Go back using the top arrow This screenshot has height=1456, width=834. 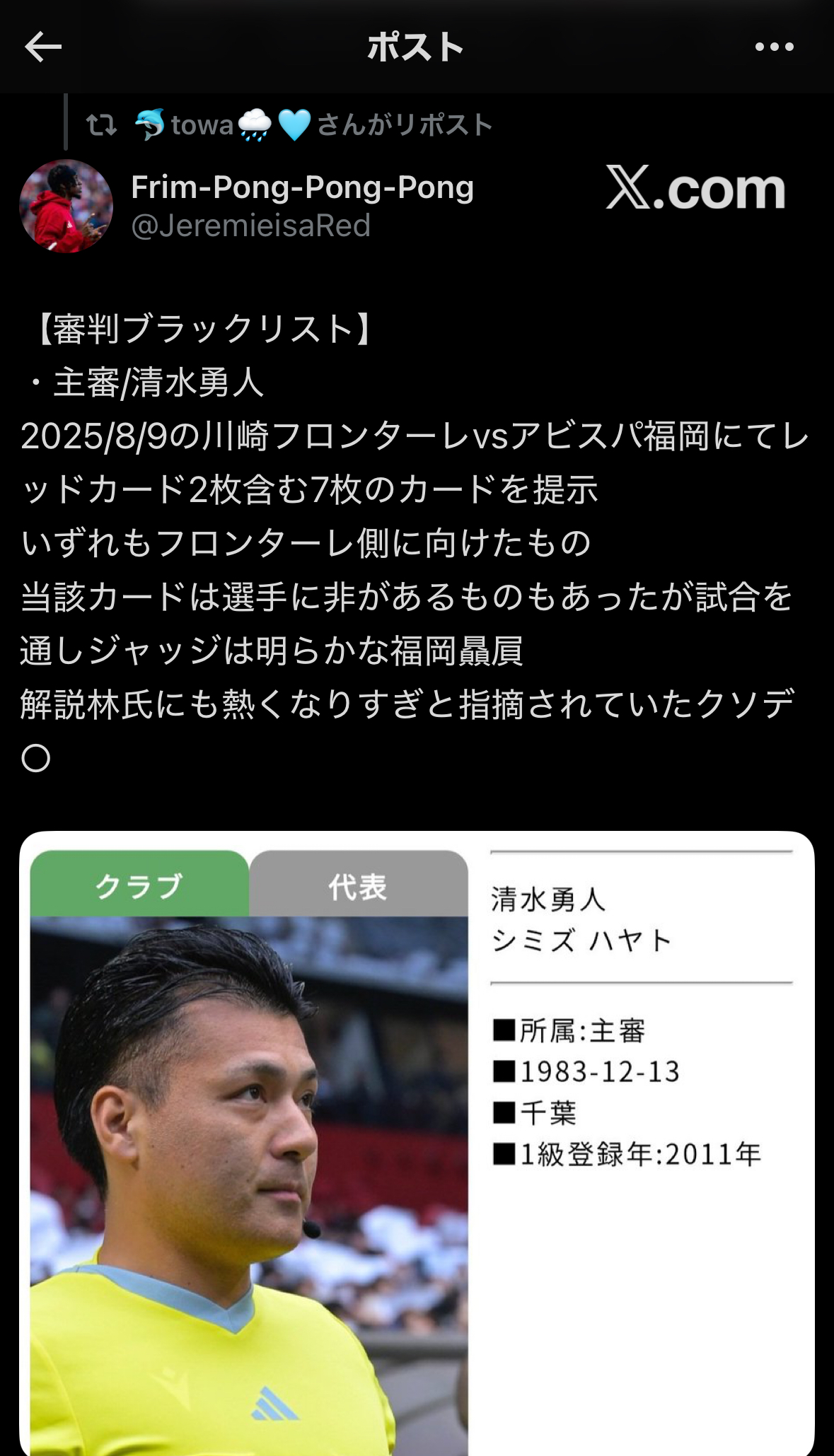tap(43, 47)
